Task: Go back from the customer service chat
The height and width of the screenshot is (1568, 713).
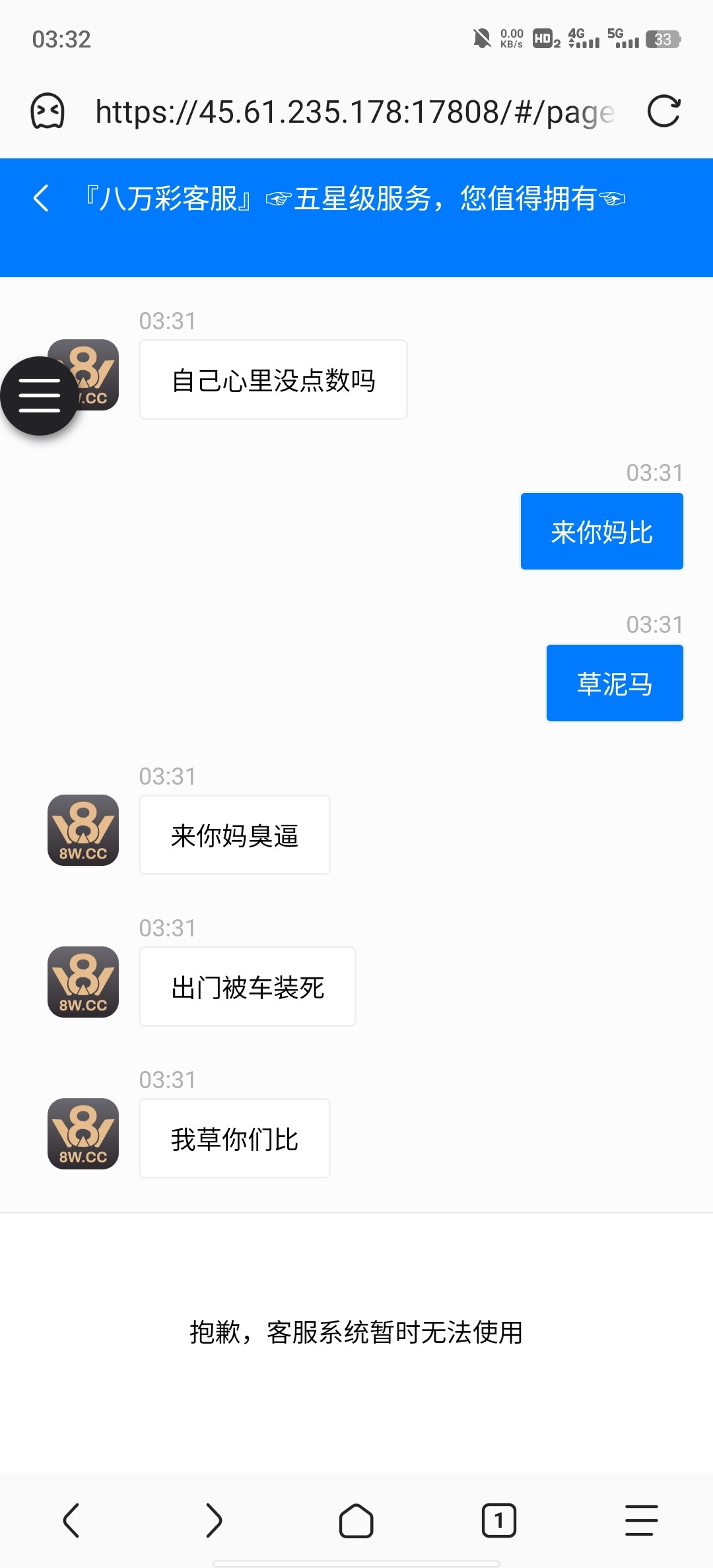Action: coord(41,198)
